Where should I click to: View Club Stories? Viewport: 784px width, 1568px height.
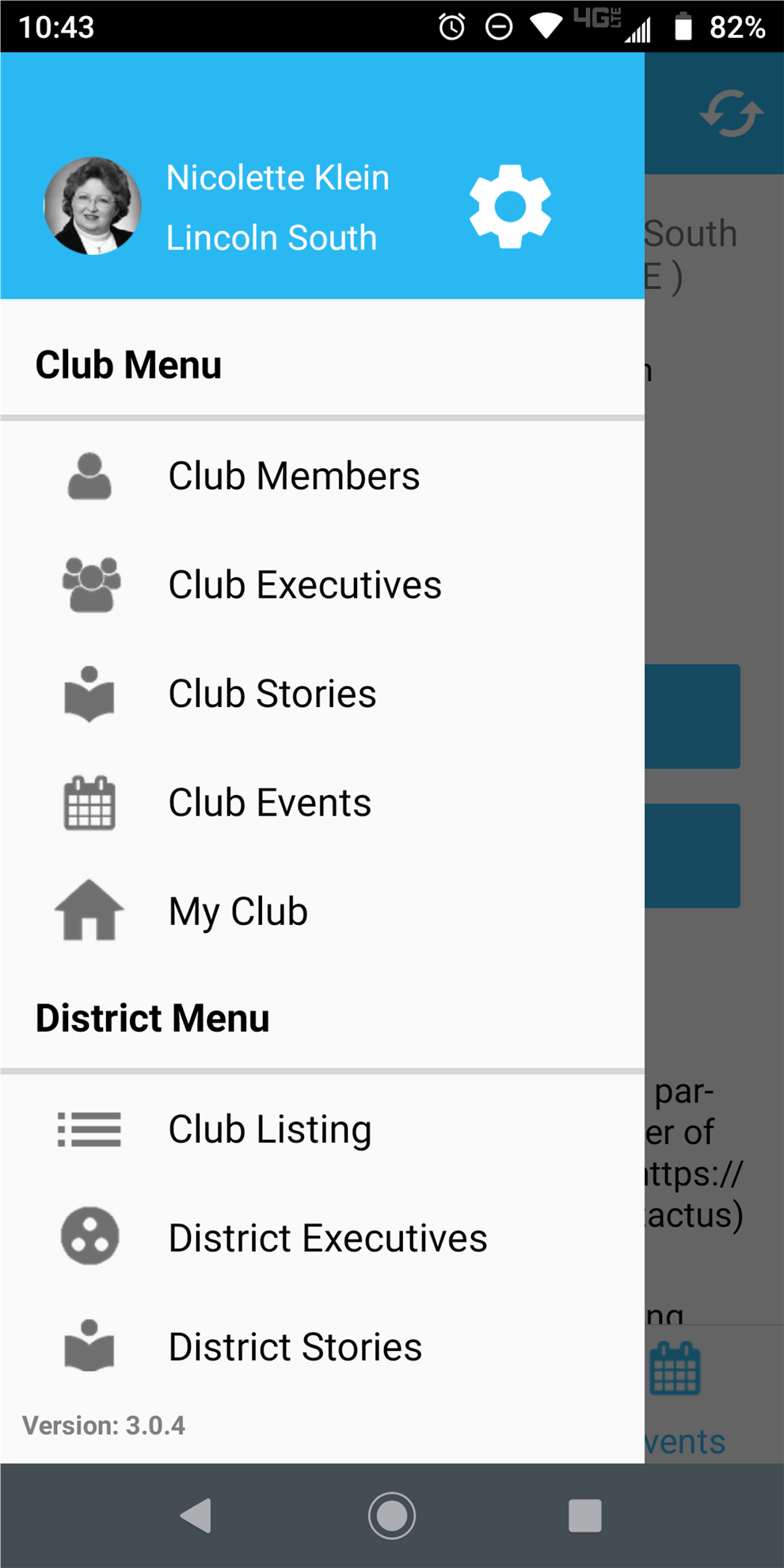272,694
